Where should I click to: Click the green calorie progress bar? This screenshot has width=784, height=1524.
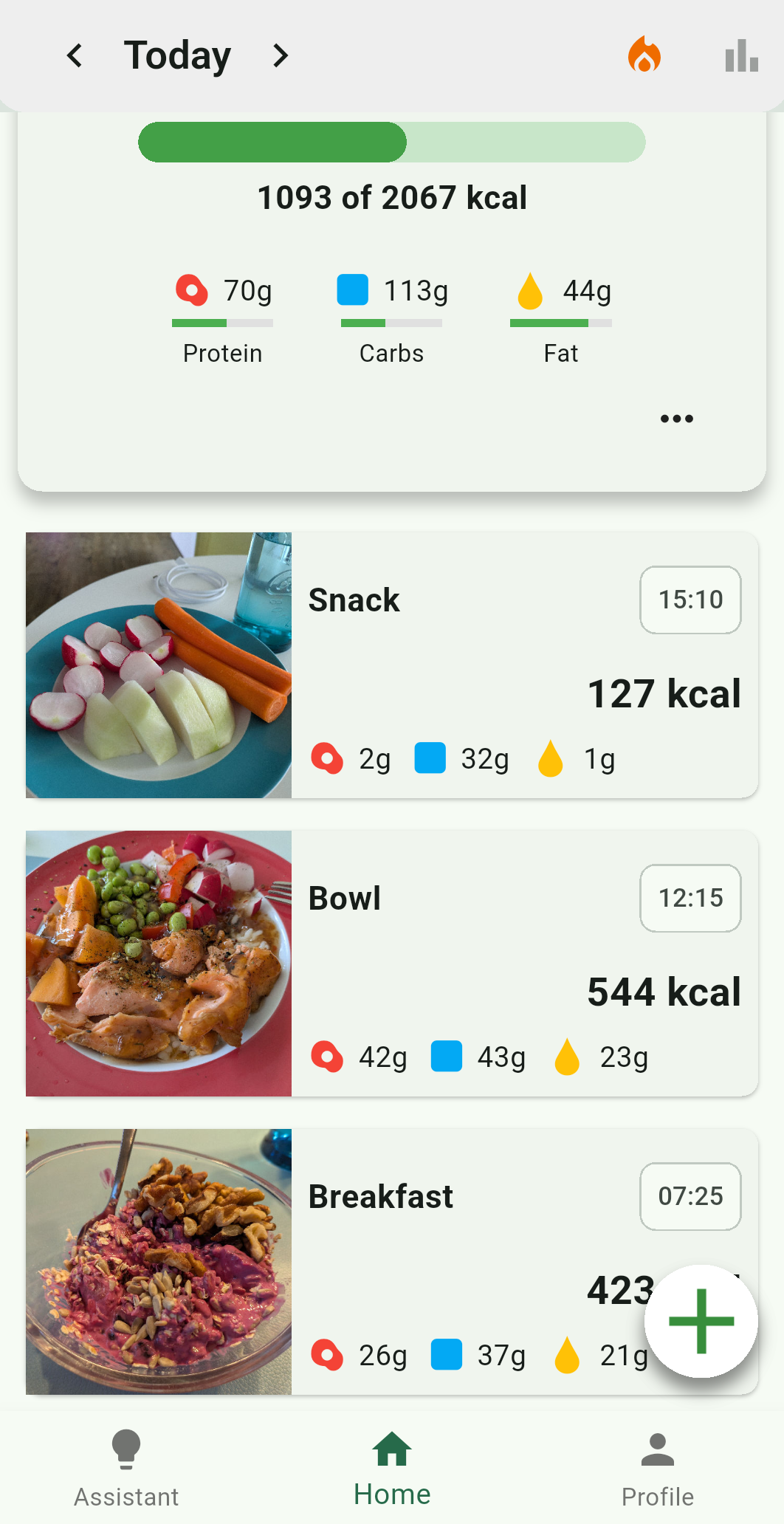tap(273, 142)
